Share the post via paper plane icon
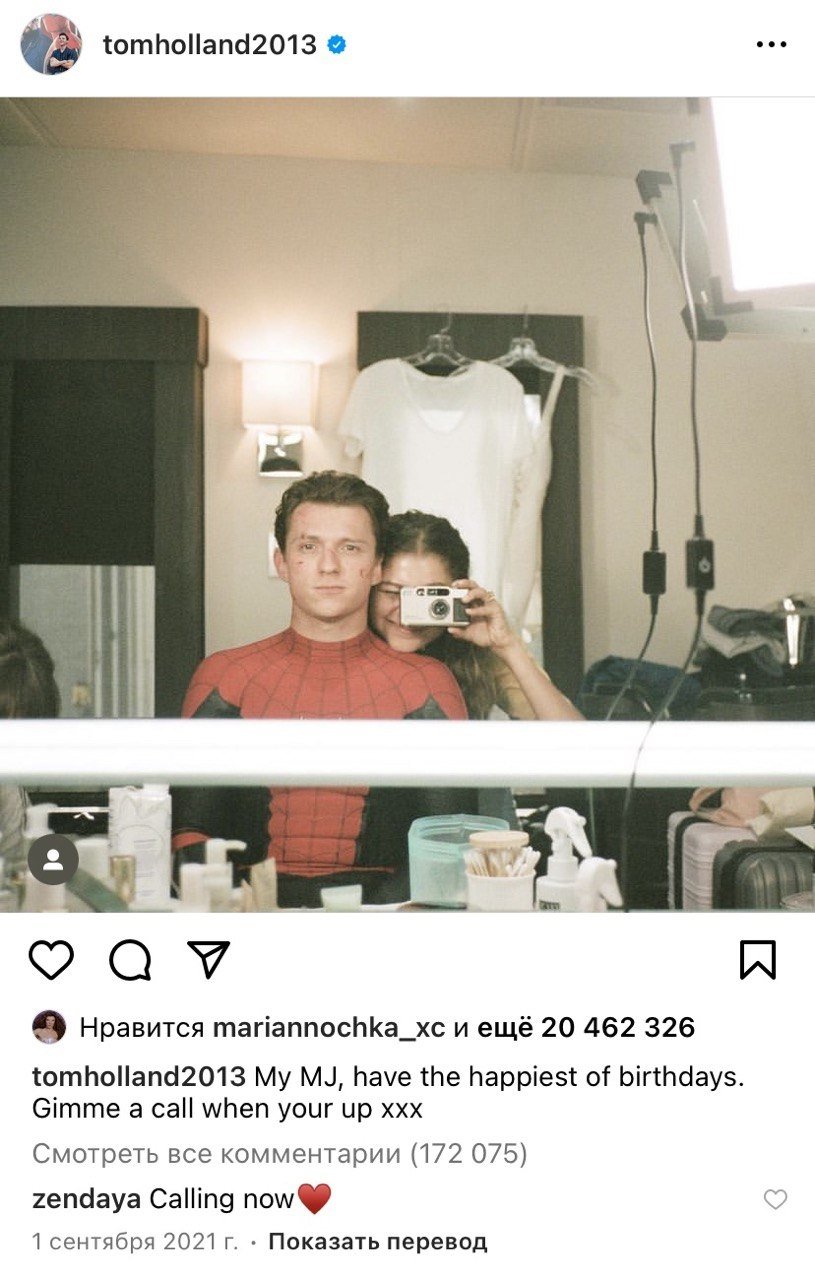 click(209, 960)
